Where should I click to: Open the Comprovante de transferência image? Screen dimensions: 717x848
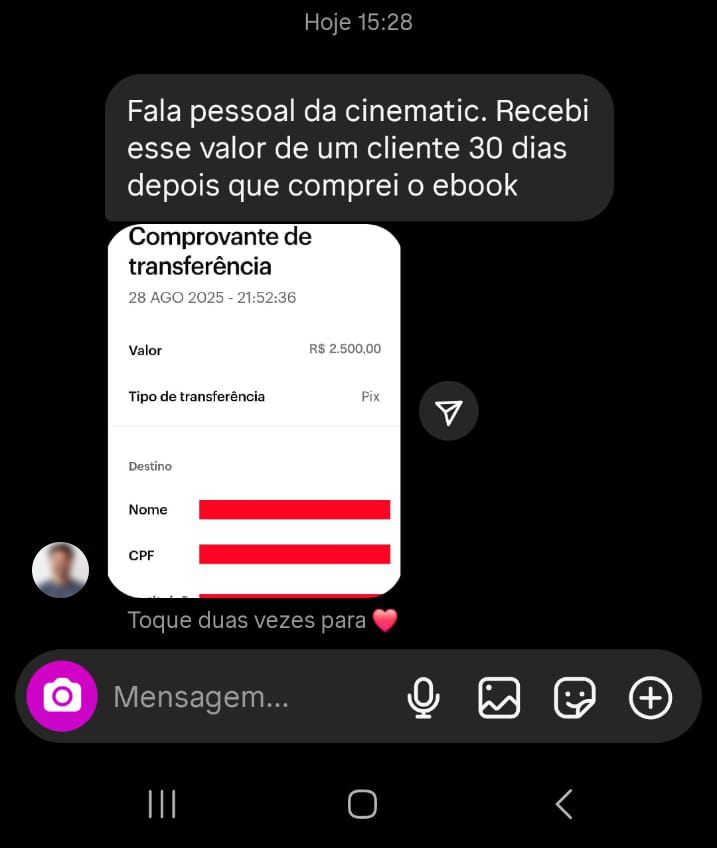[x=254, y=410]
